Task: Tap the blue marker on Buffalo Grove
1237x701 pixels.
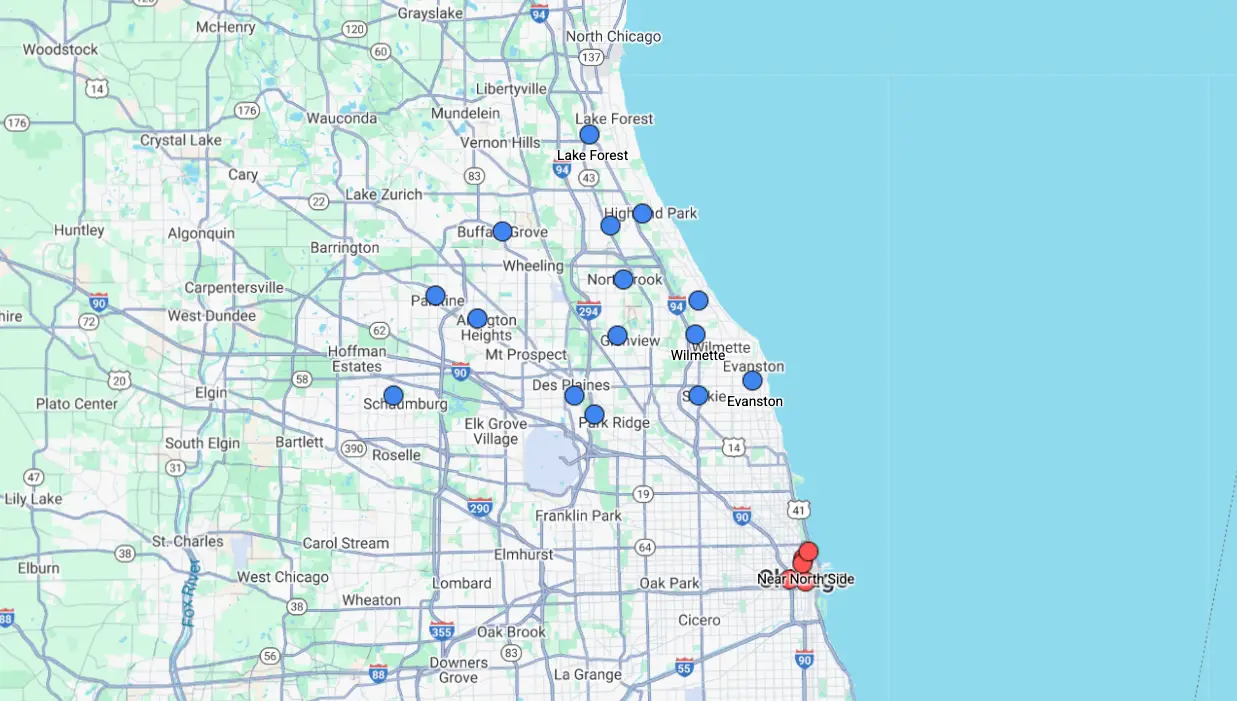Action: (x=502, y=231)
